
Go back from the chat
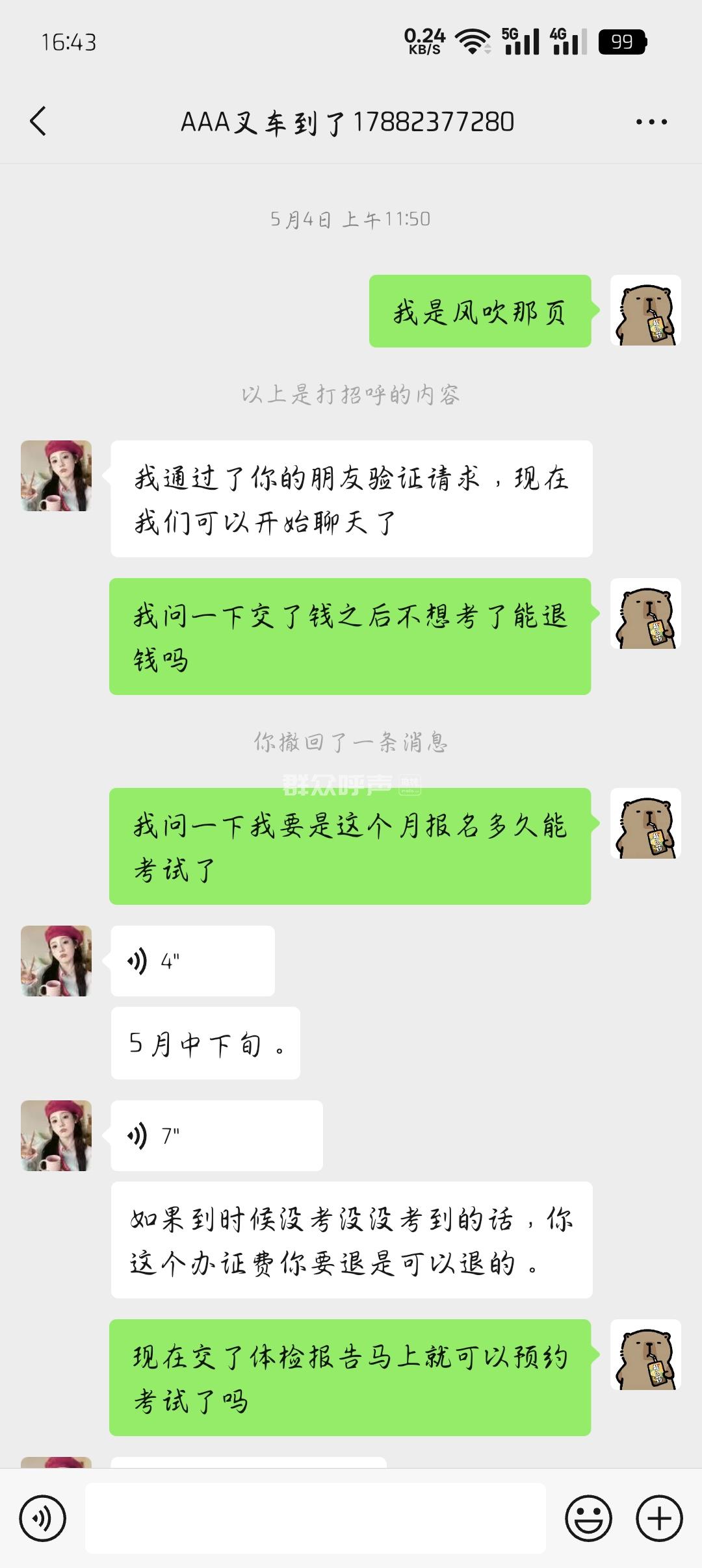click(x=38, y=121)
